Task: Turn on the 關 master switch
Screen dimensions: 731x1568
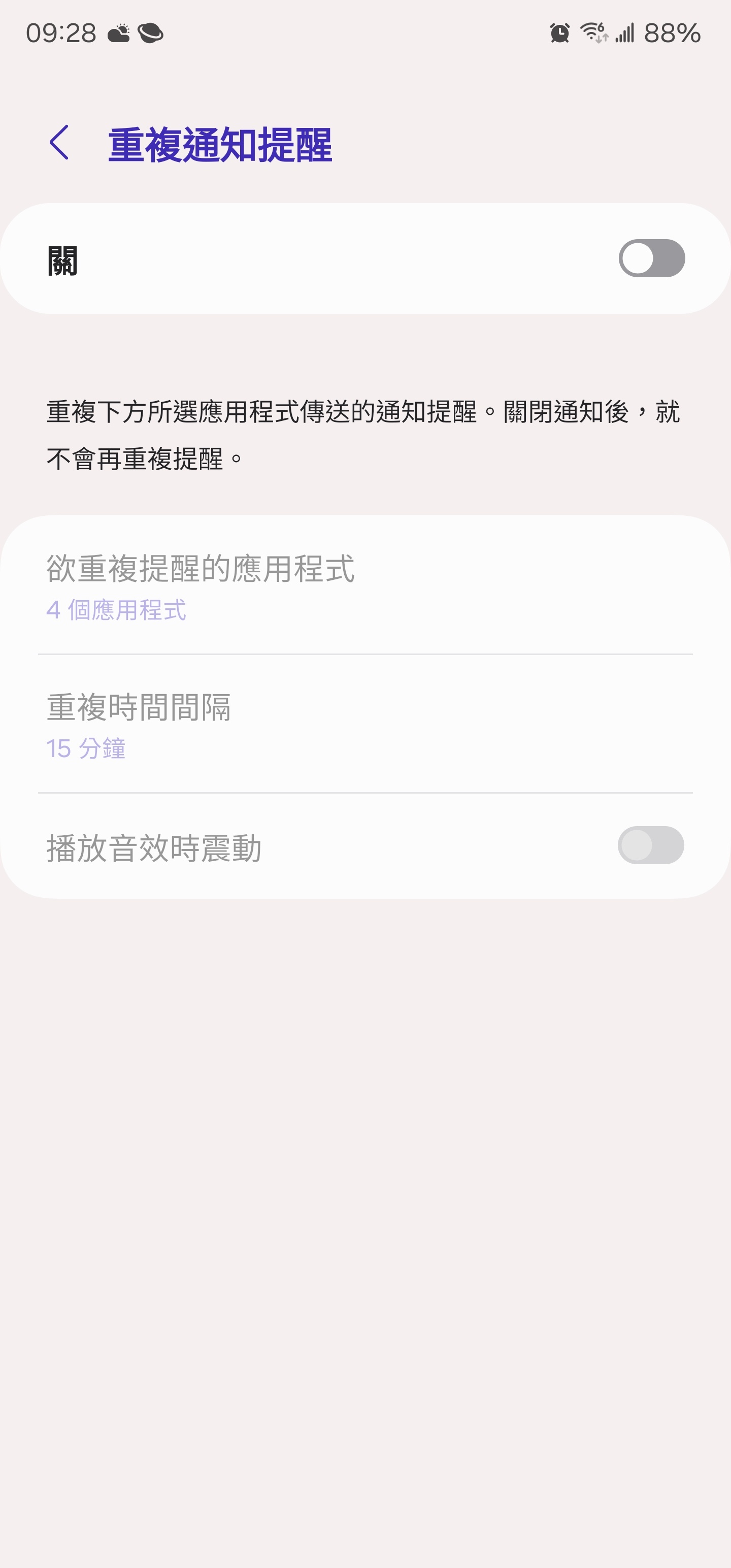Action: tap(651, 258)
